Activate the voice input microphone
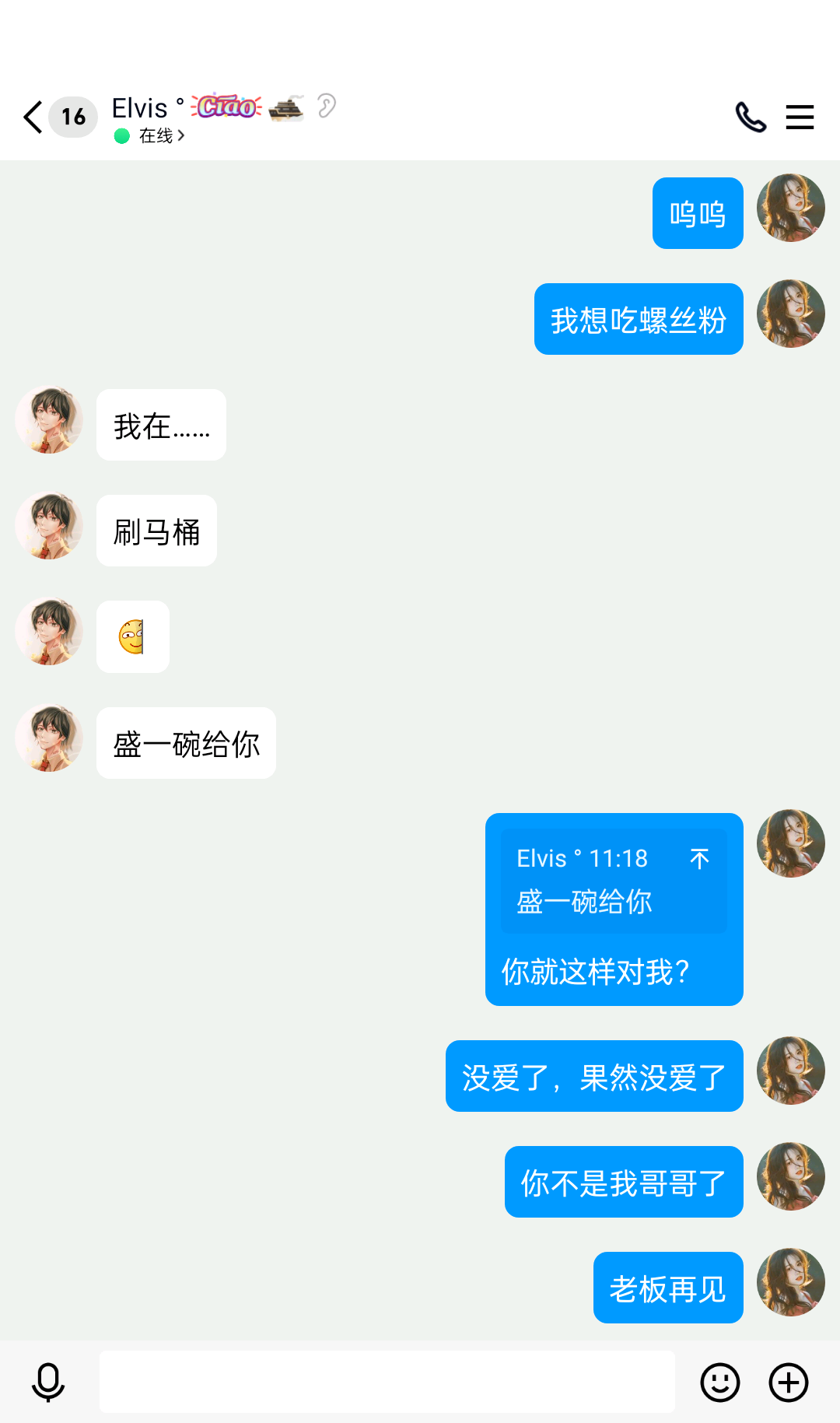The width and height of the screenshot is (840, 1423). point(47,1383)
